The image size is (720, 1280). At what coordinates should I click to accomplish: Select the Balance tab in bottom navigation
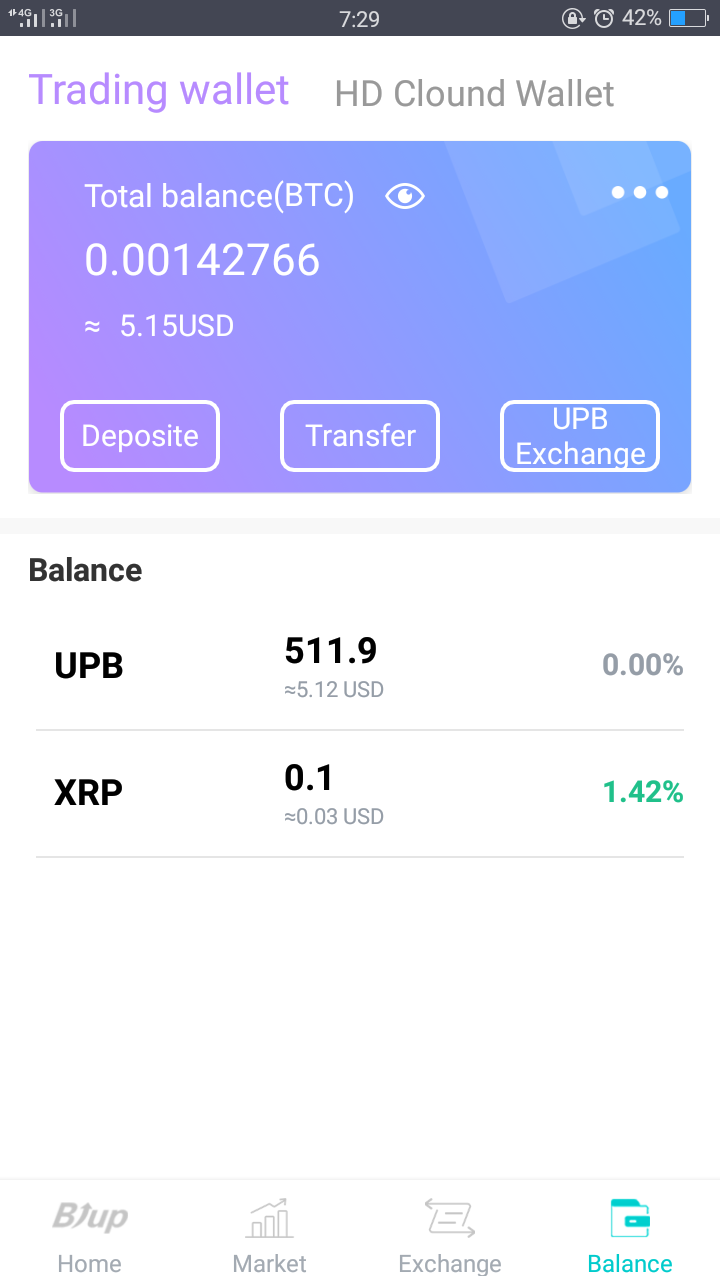(630, 1234)
